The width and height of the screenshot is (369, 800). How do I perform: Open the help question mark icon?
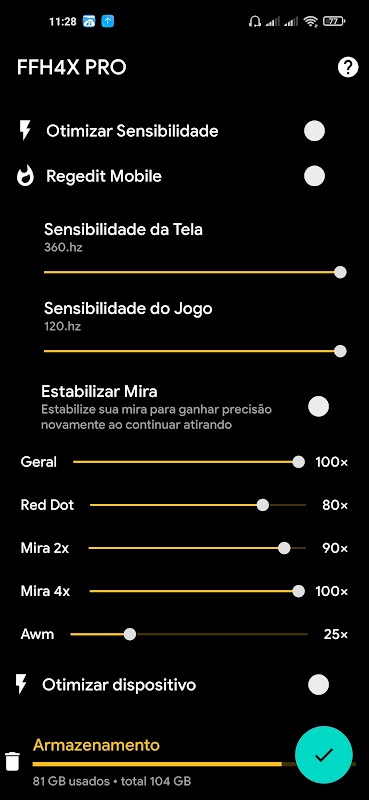coord(348,67)
